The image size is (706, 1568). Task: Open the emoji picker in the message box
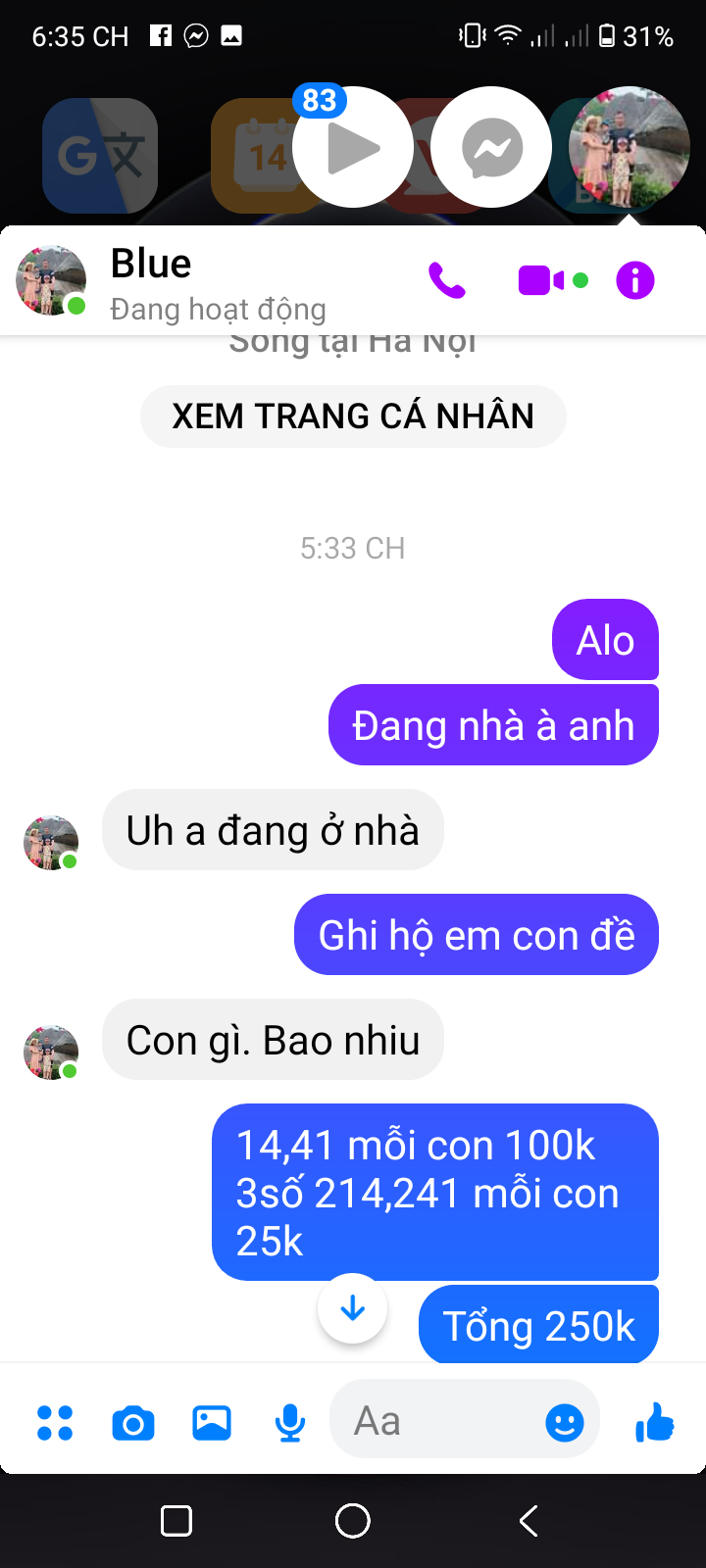(565, 1423)
